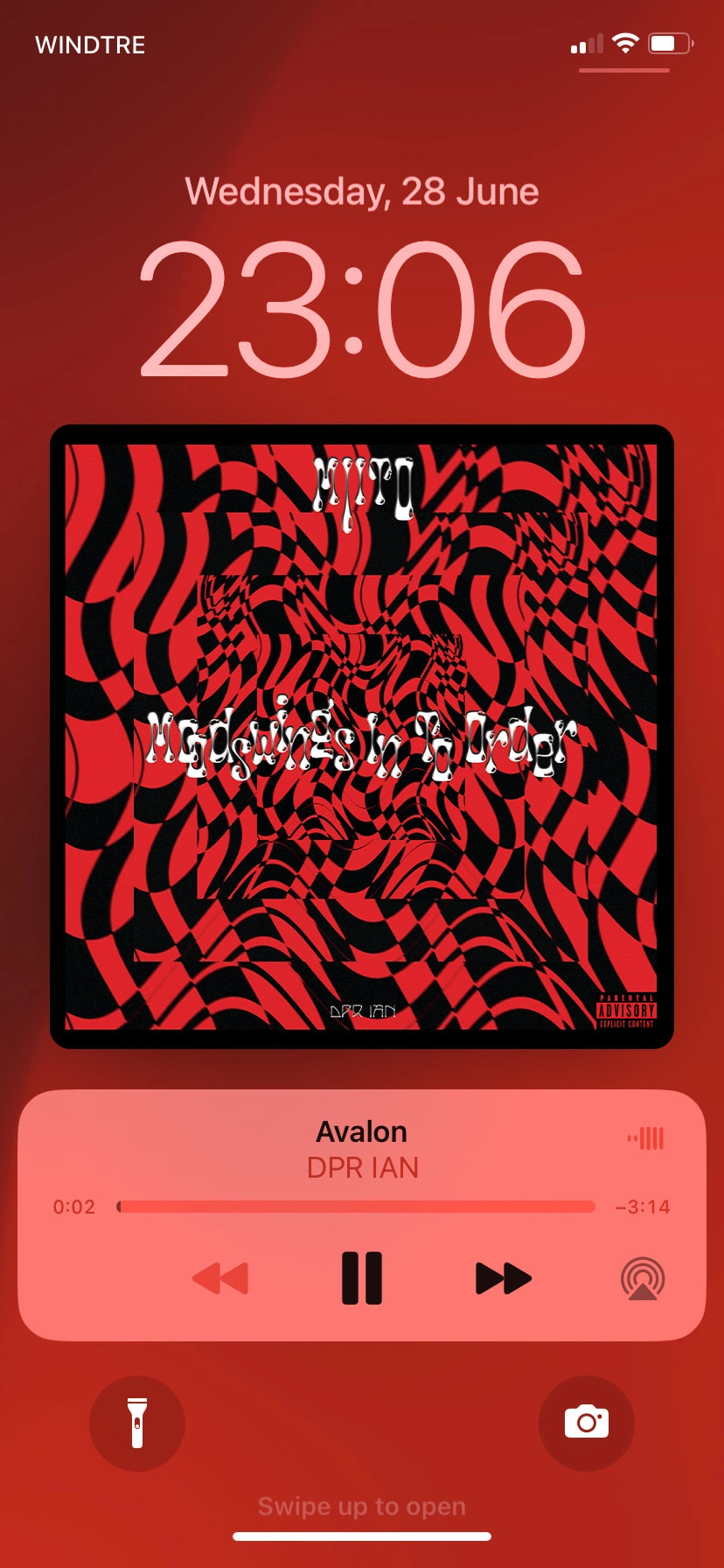Screen dimensions: 724x1568
Task: Open the camera shortcut
Action: 586,1423
